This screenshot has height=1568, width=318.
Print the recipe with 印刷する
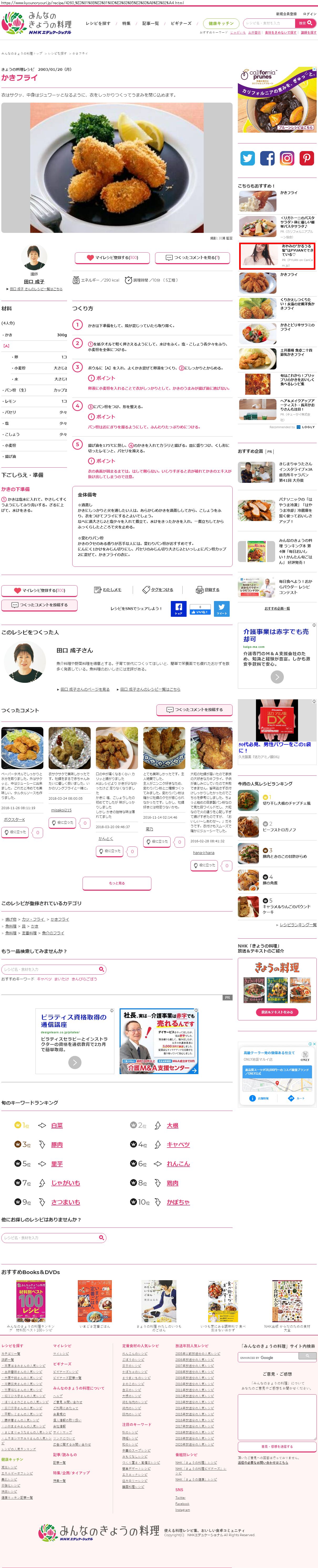(207, 590)
